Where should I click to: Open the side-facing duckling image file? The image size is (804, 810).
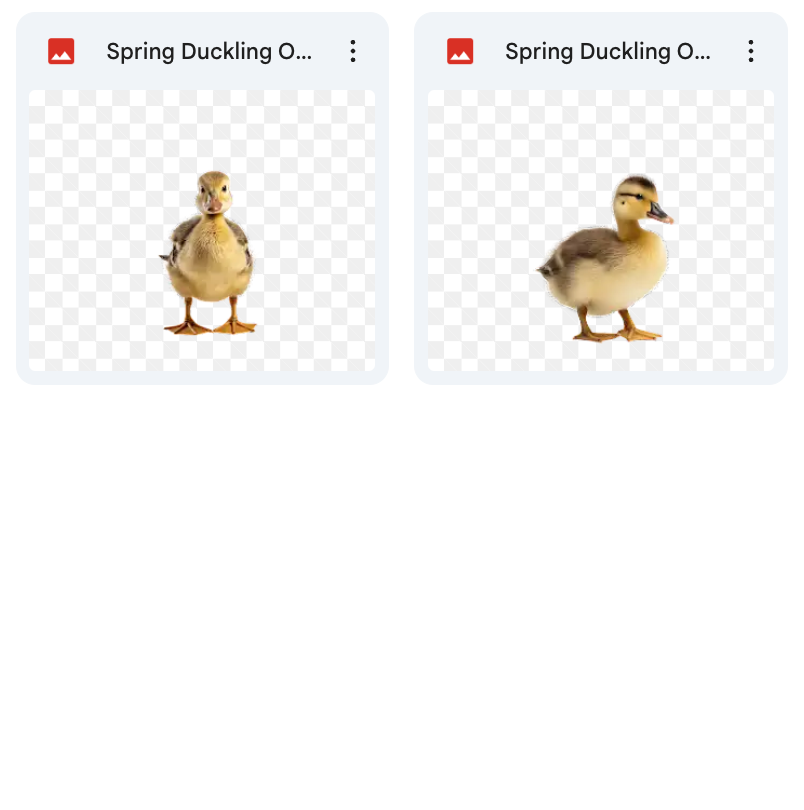click(x=600, y=230)
